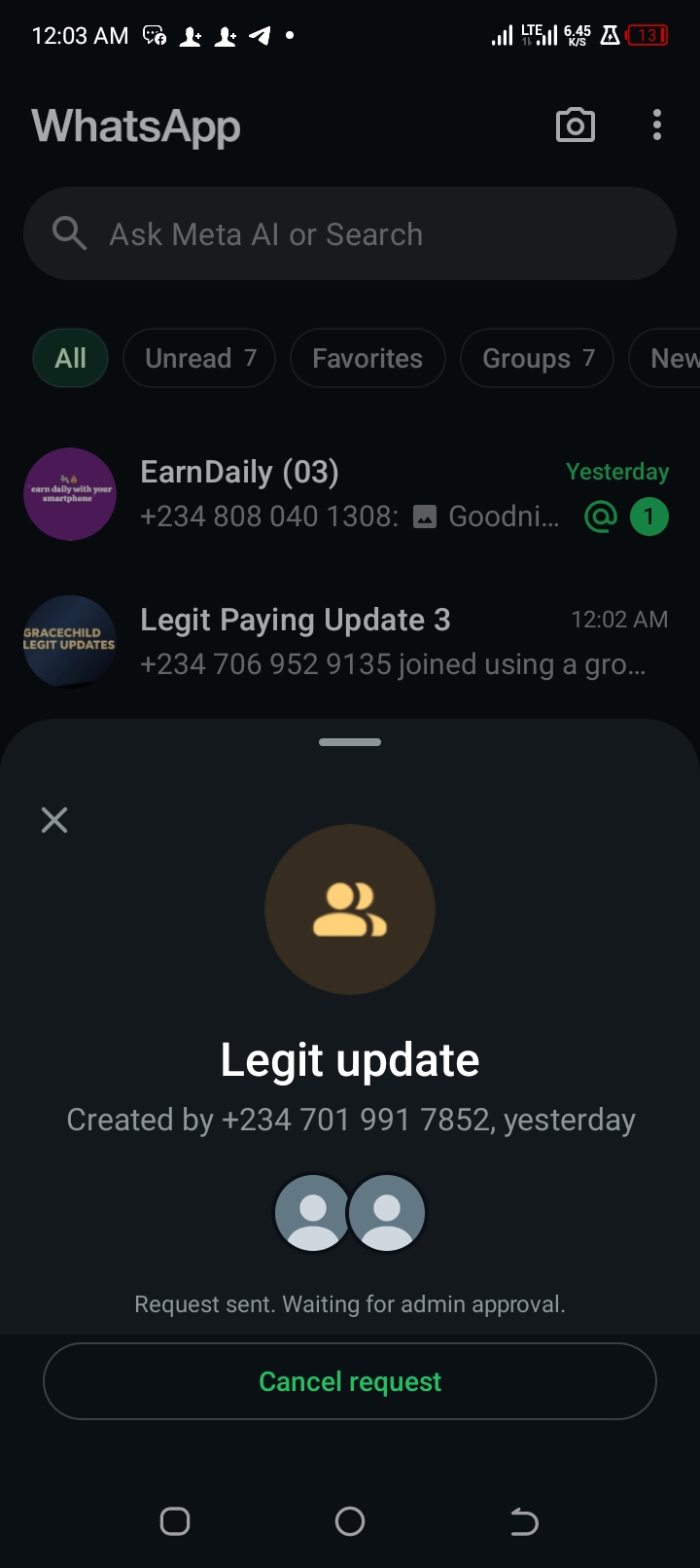The height and width of the screenshot is (1568, 700).
Task: Open the WhatsApp camera
Action: 575,125
